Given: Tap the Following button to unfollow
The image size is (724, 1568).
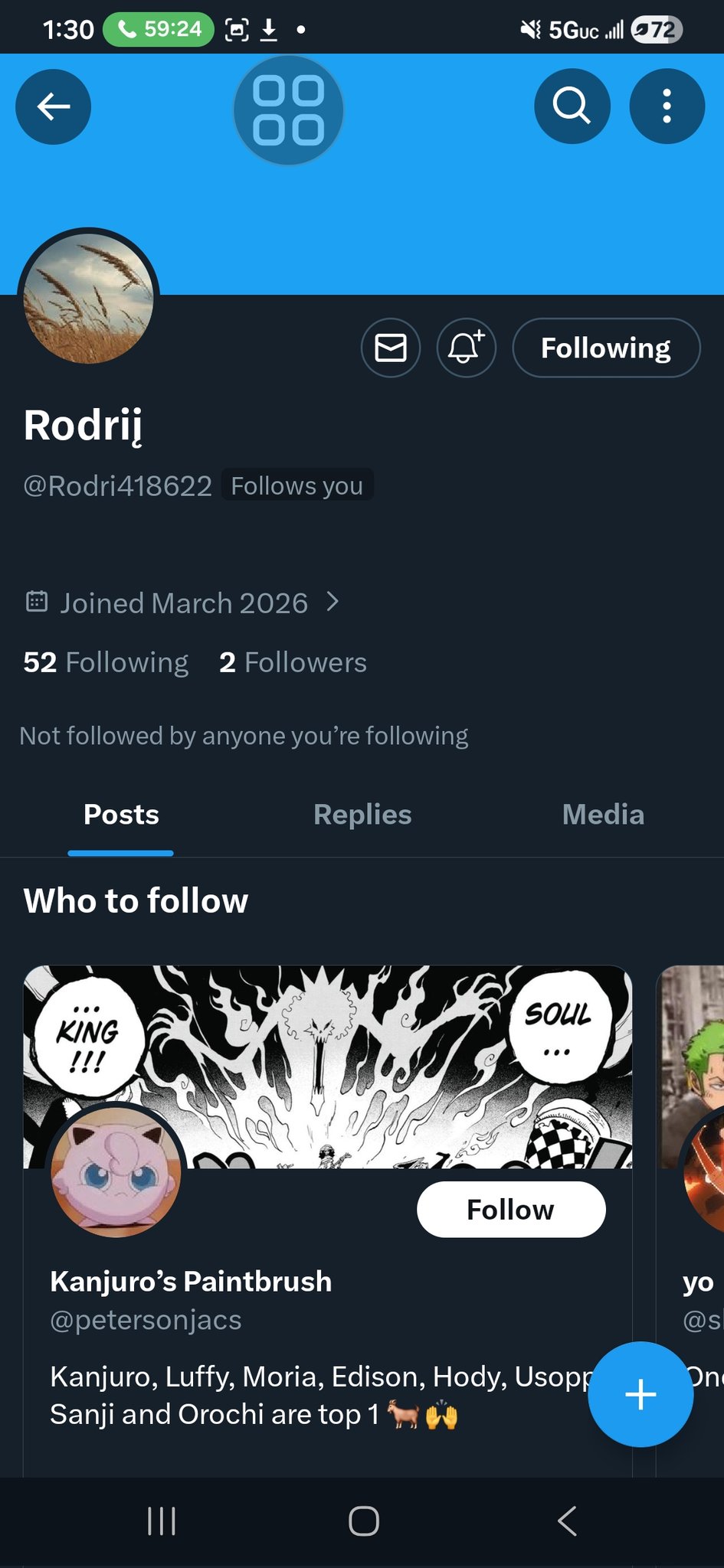Looking at the screenshot, I should (x=605, y=348).
